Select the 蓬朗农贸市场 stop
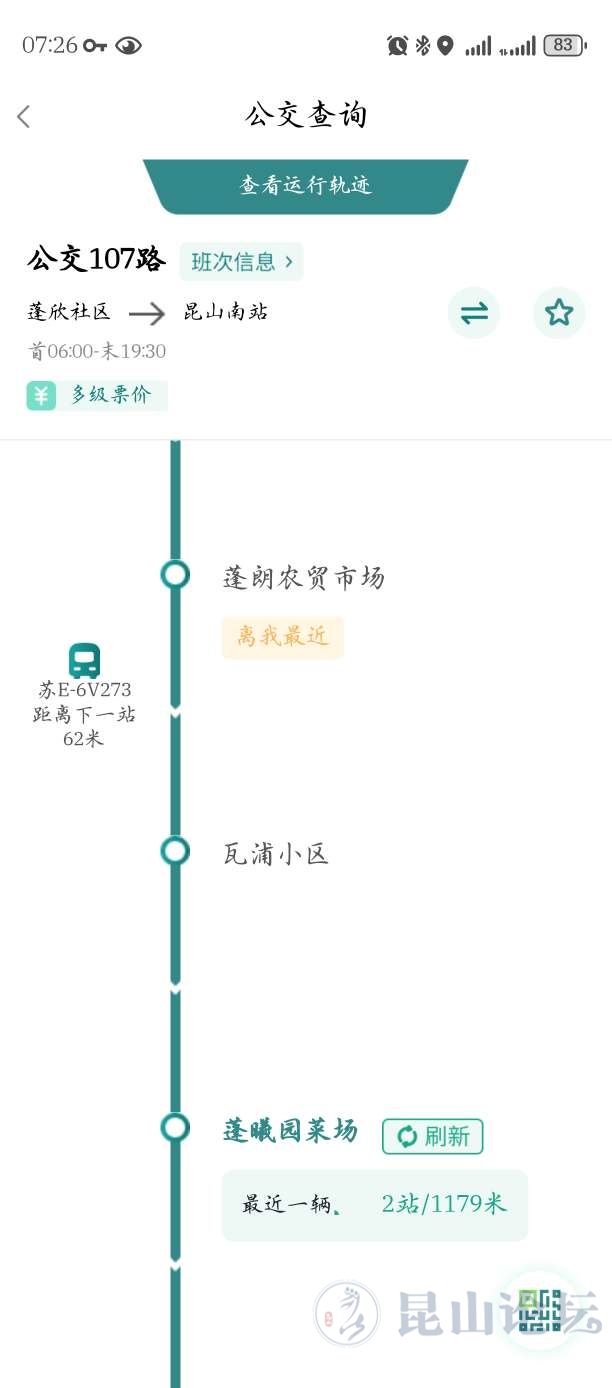Screen dimensions: 612x1388 point(303,577)
